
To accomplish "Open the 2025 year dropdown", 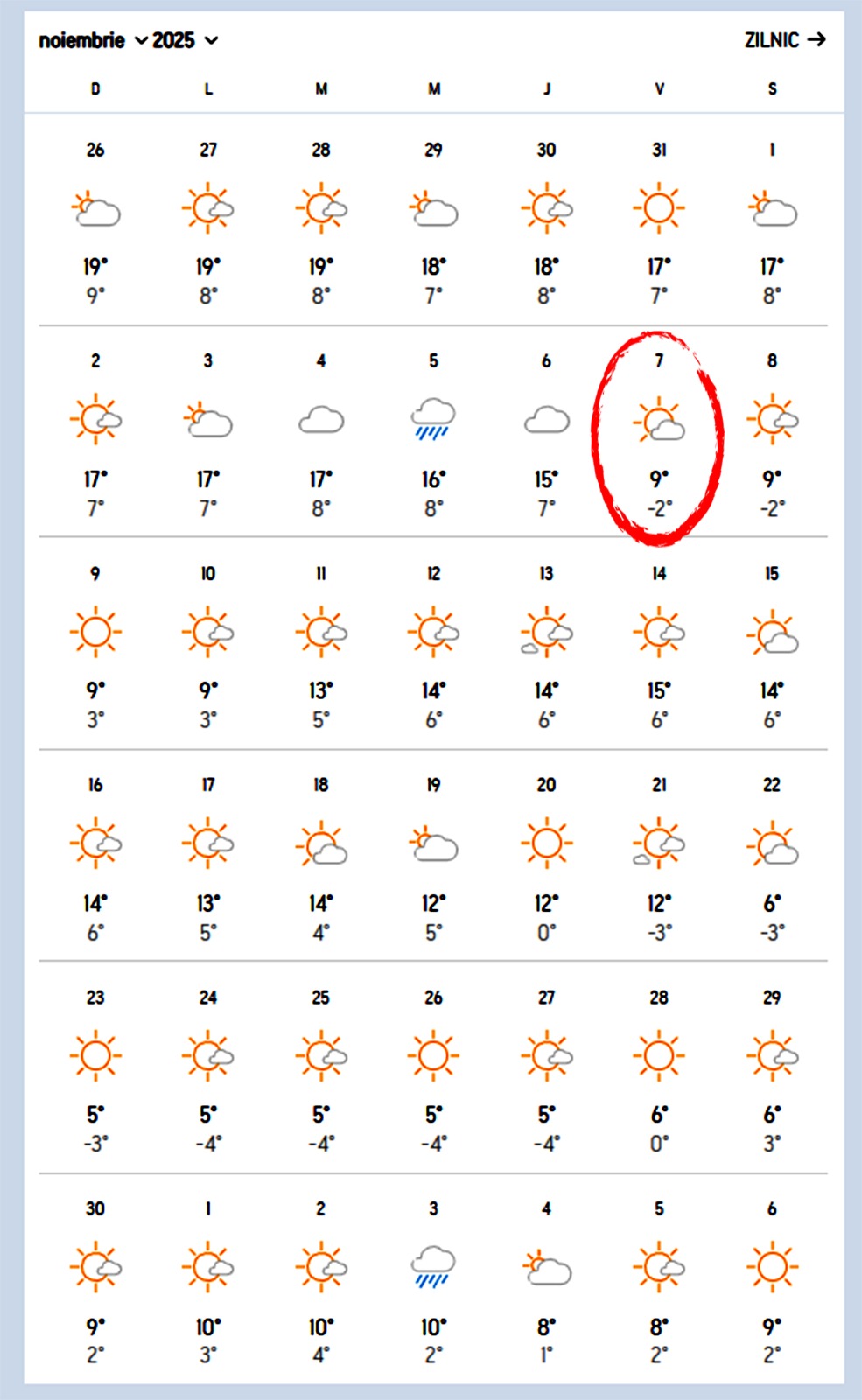I will pos(185,40).
